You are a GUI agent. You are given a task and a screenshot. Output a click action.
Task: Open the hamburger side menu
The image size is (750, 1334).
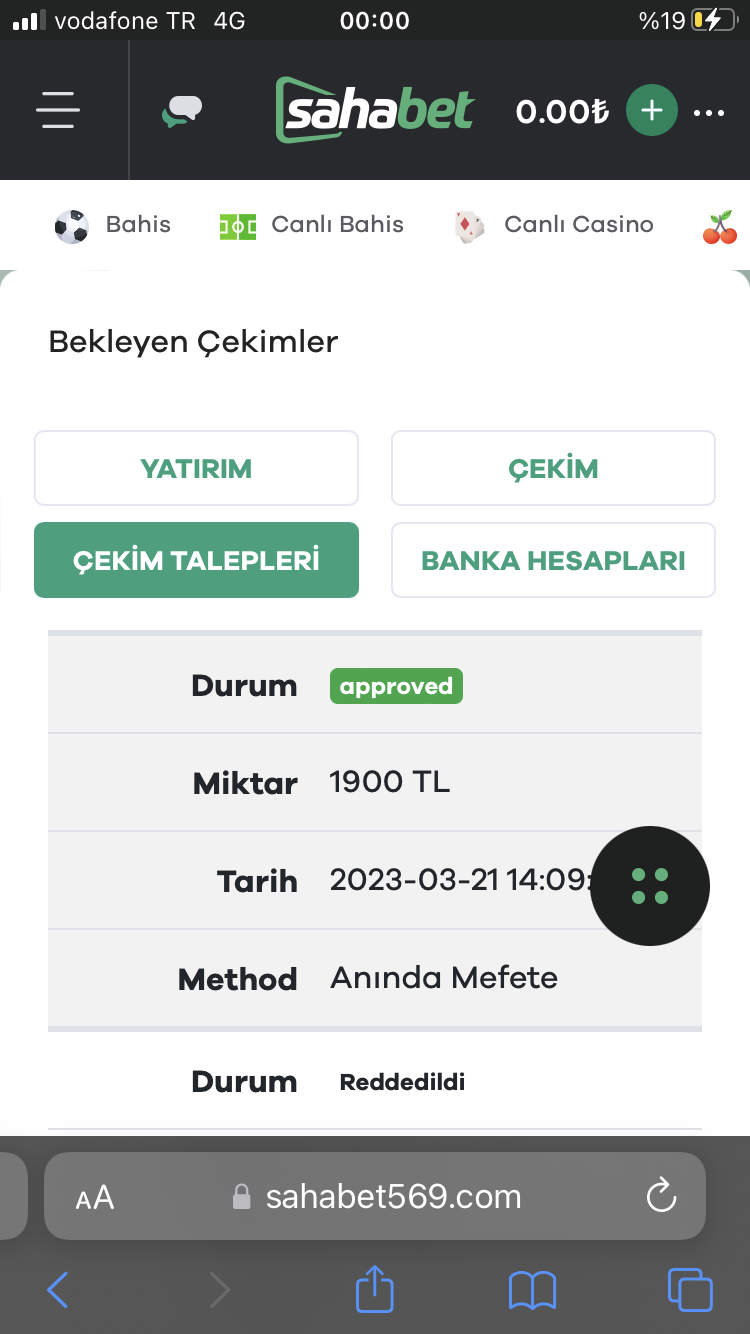tap(58, 109)
